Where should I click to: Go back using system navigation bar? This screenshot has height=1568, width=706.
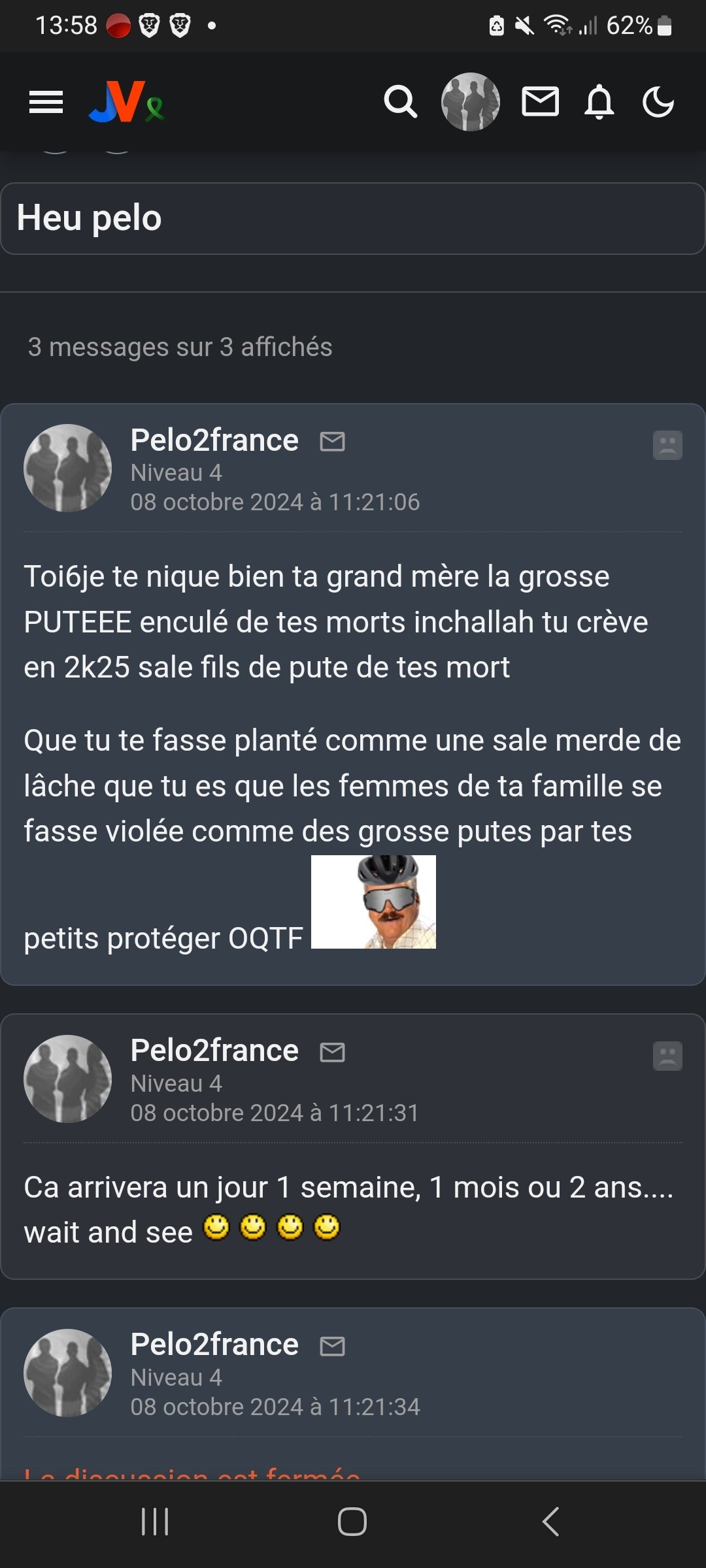click(x=550, y=1522)
